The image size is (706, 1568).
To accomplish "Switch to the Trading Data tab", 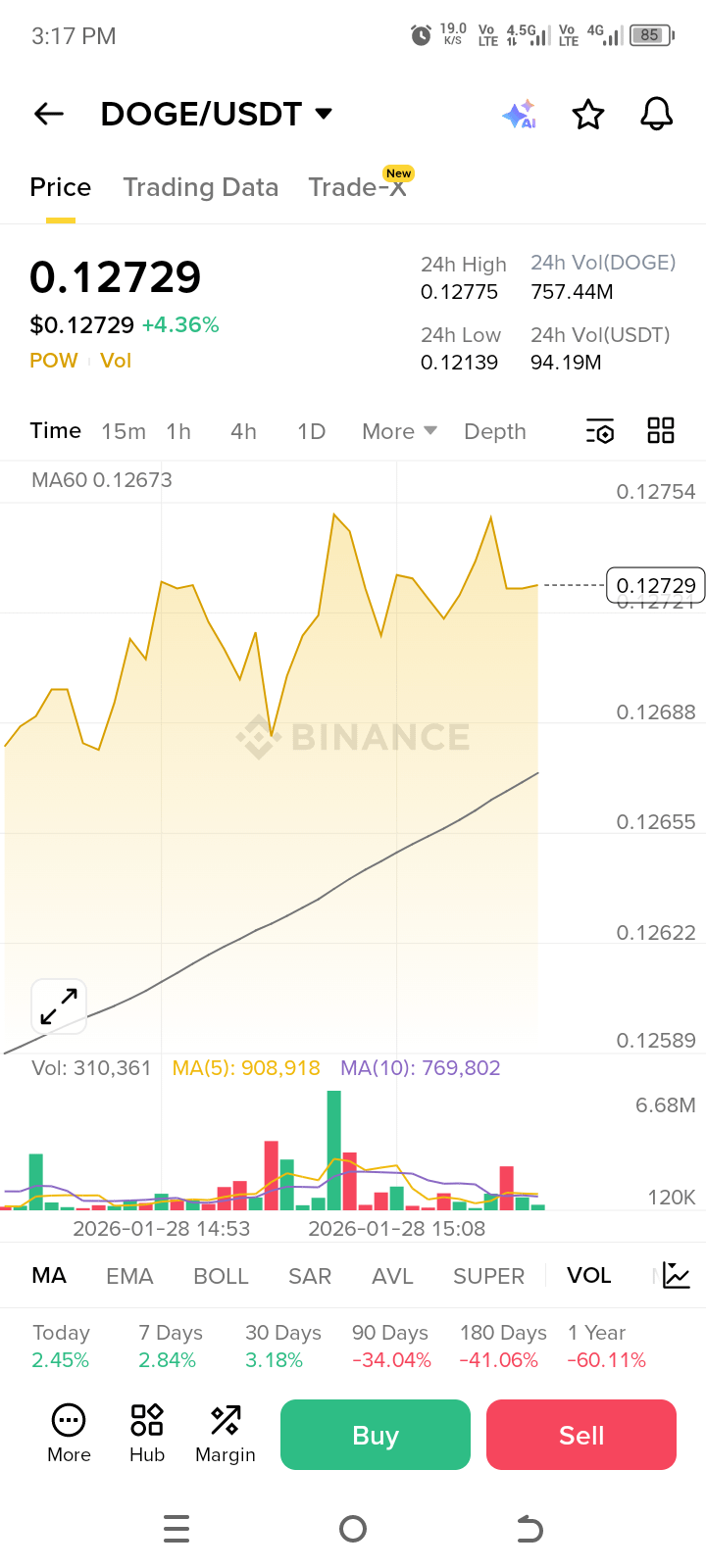I will pyautogui.click(x=200, y=187).
